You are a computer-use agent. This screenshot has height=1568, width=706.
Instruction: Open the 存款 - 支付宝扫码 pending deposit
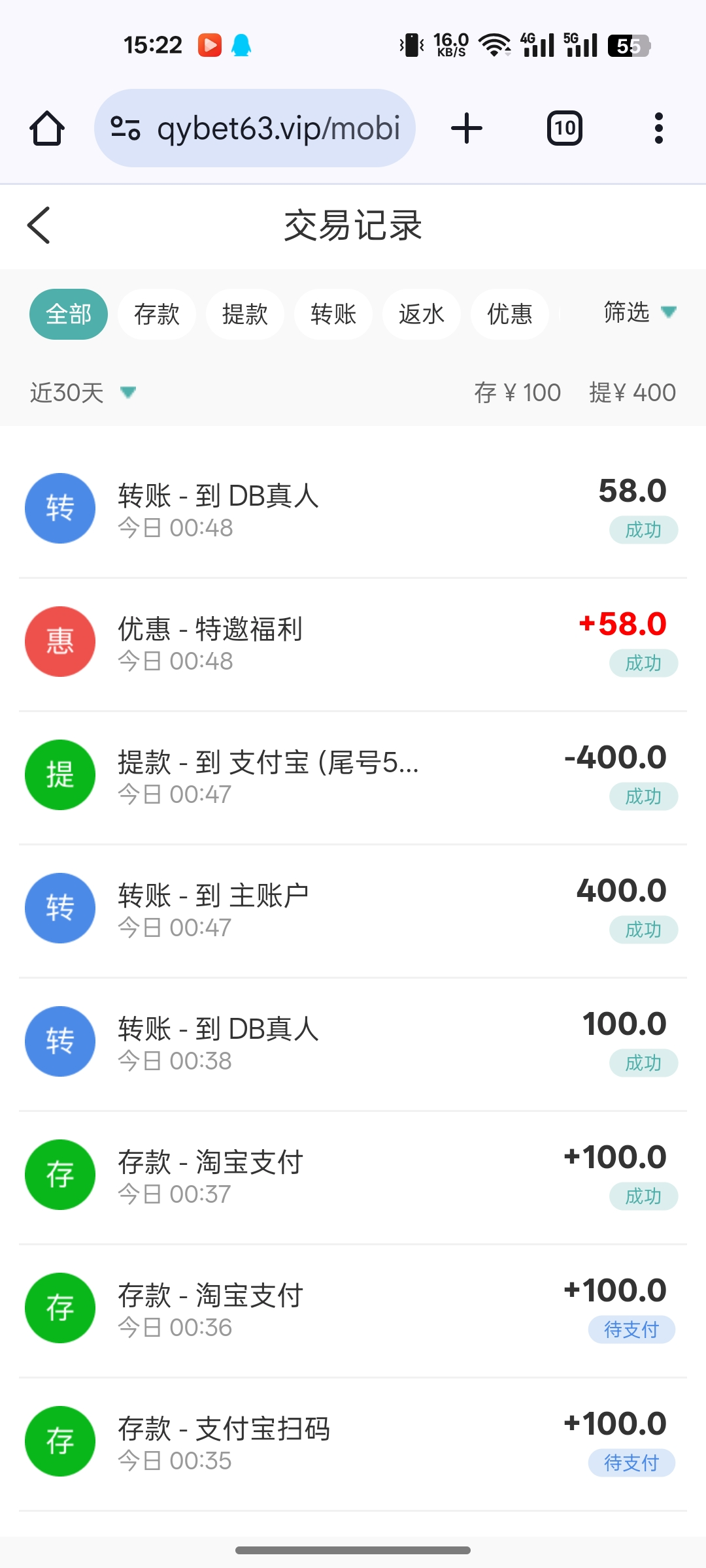[353, 1443]
